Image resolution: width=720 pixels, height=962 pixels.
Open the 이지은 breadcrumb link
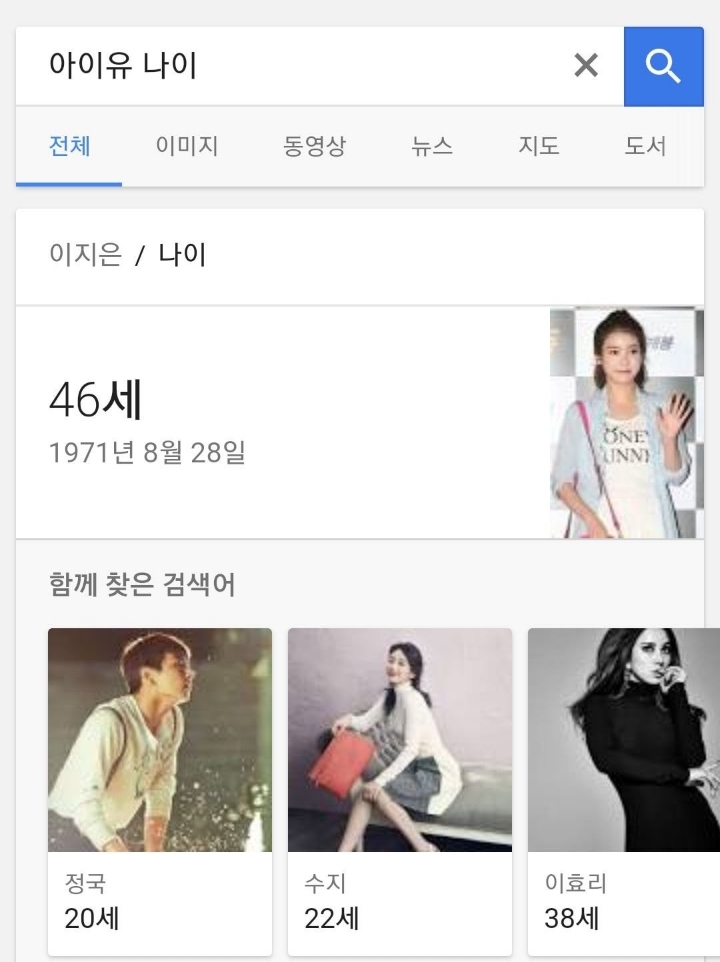(x=80, y=257)
